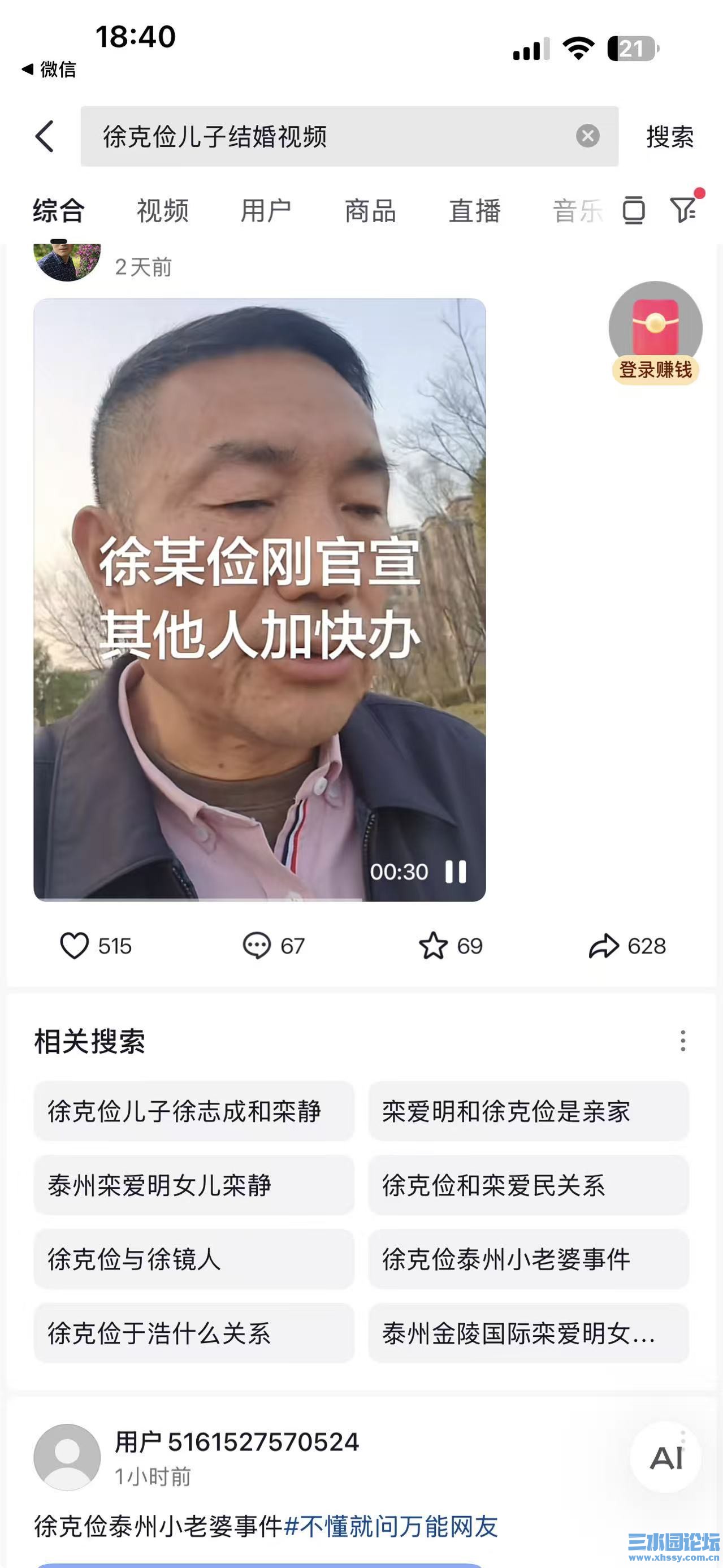Like the video with 515 likes

pyautogui.click(x=75, y=946)
